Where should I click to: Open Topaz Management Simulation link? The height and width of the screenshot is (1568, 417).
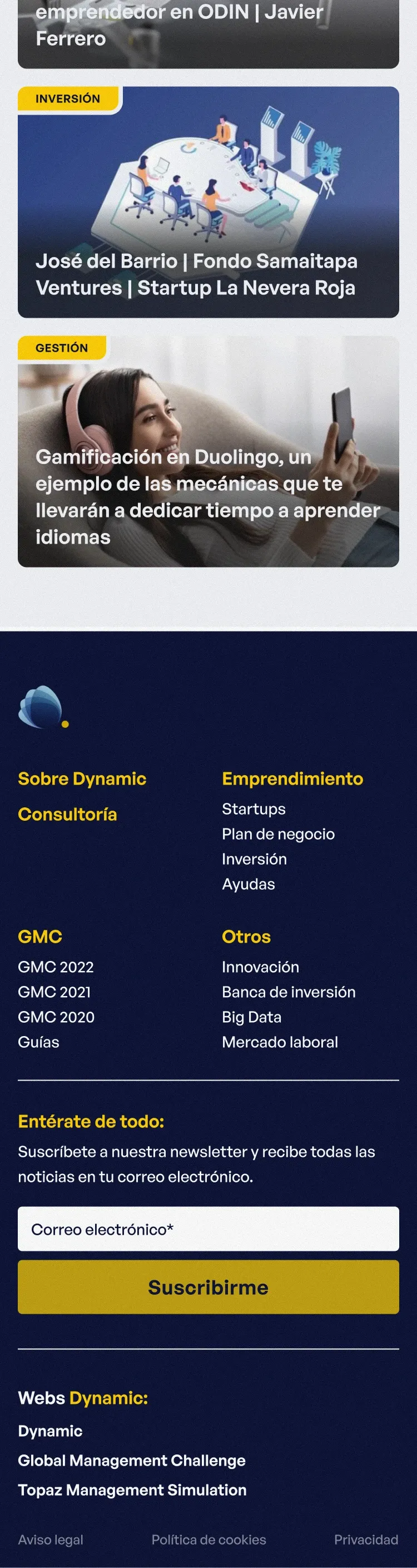click(132, 1490)
